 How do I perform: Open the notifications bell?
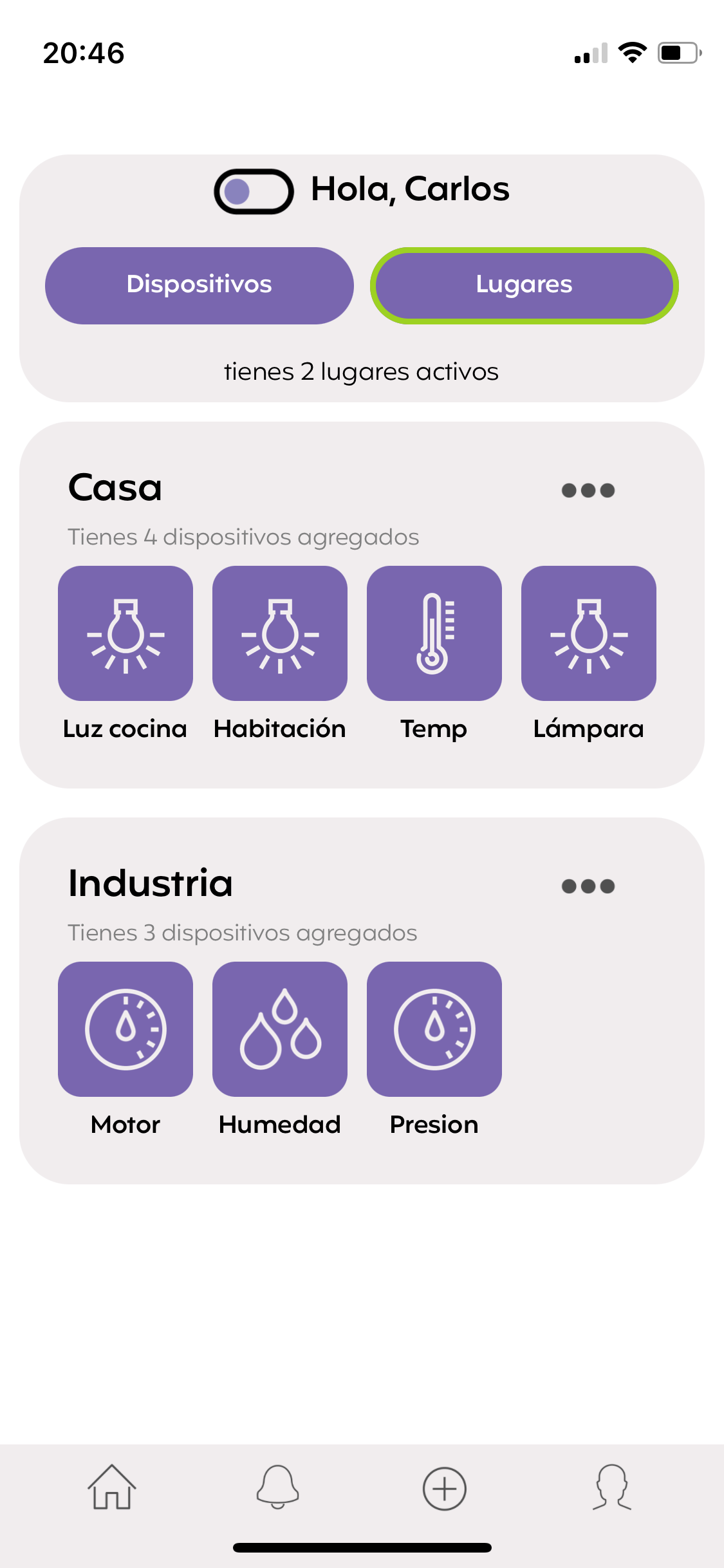278,1487
